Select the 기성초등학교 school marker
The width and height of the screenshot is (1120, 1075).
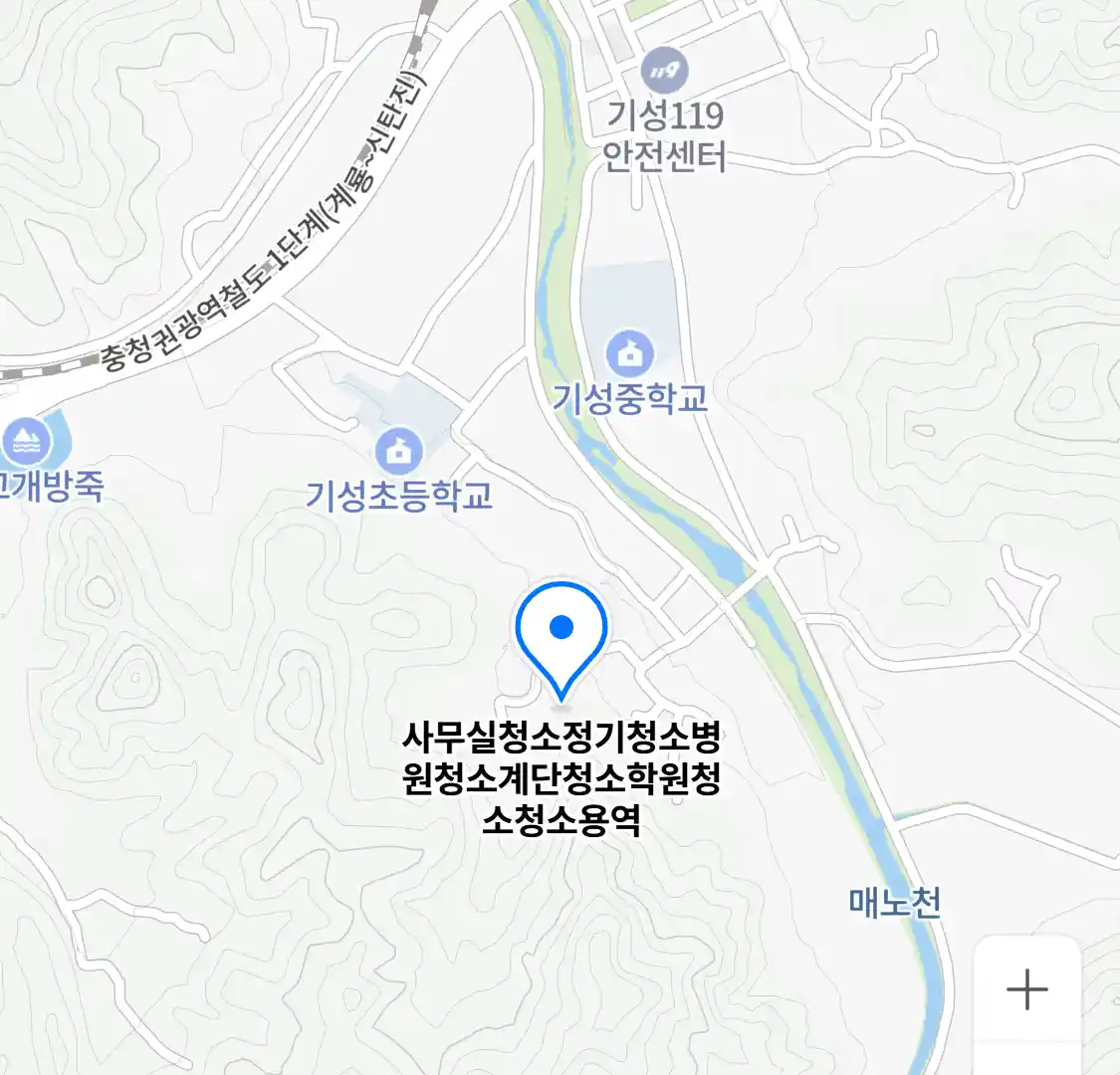(x=399, y=452)
